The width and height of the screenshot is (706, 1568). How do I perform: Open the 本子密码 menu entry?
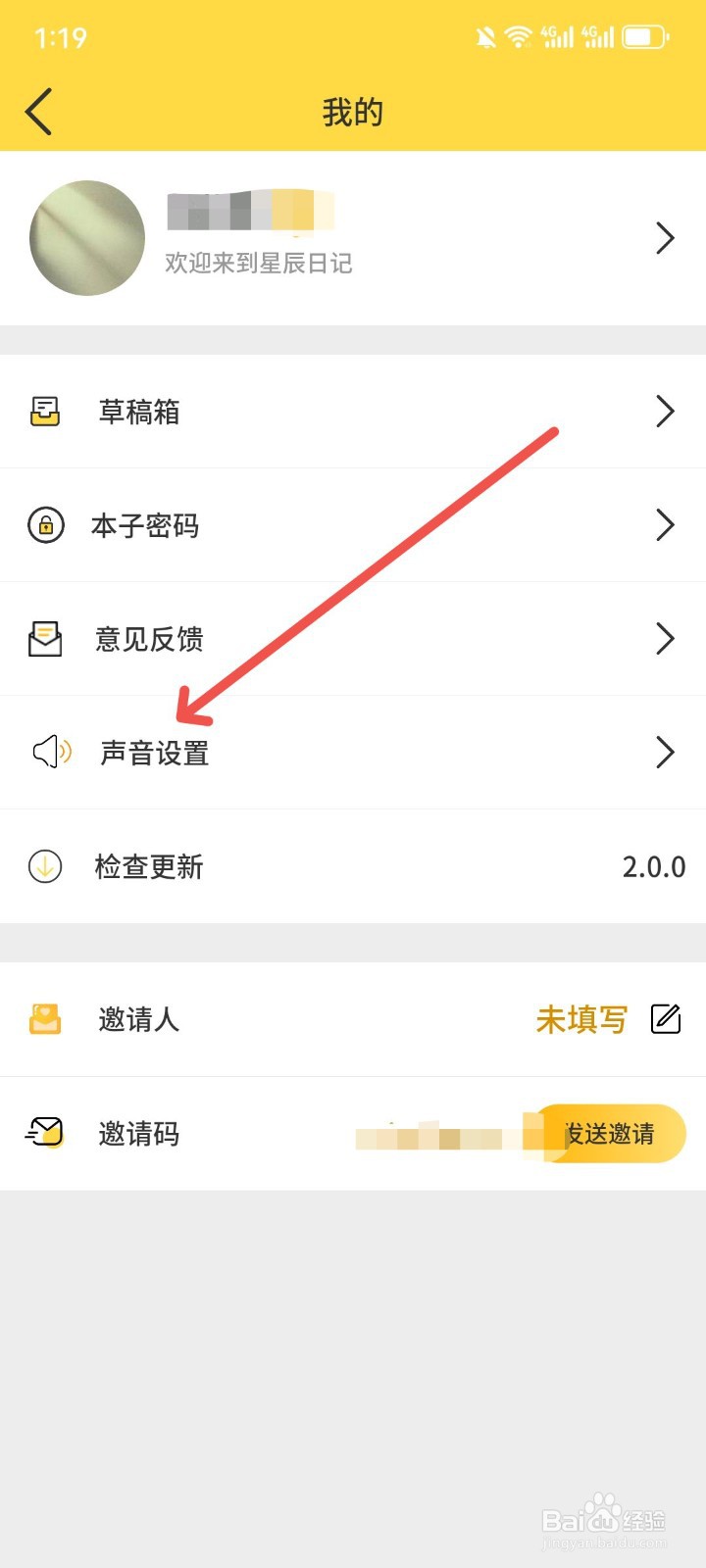click(x=144, y=525)
